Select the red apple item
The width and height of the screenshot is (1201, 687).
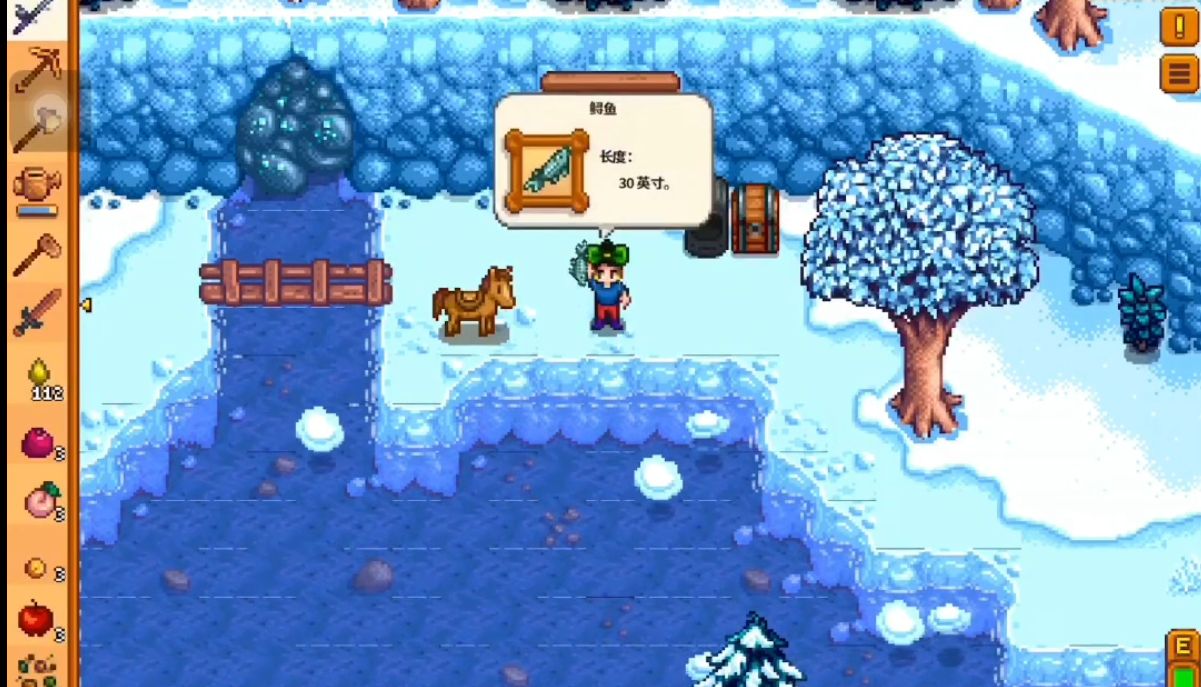[x=36, y=620]
